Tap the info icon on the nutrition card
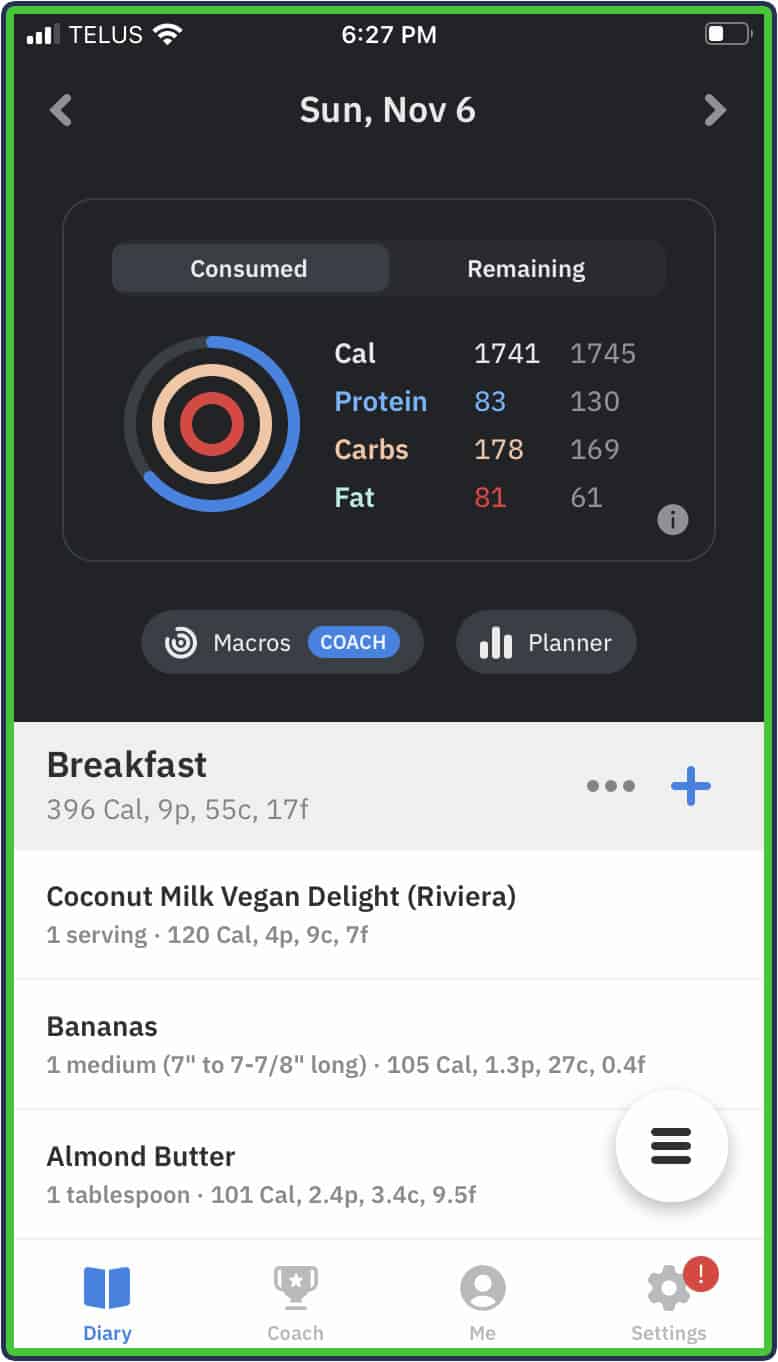This screenshot has width=778, height=1362. pyautogui.click(x=673, y=519)
